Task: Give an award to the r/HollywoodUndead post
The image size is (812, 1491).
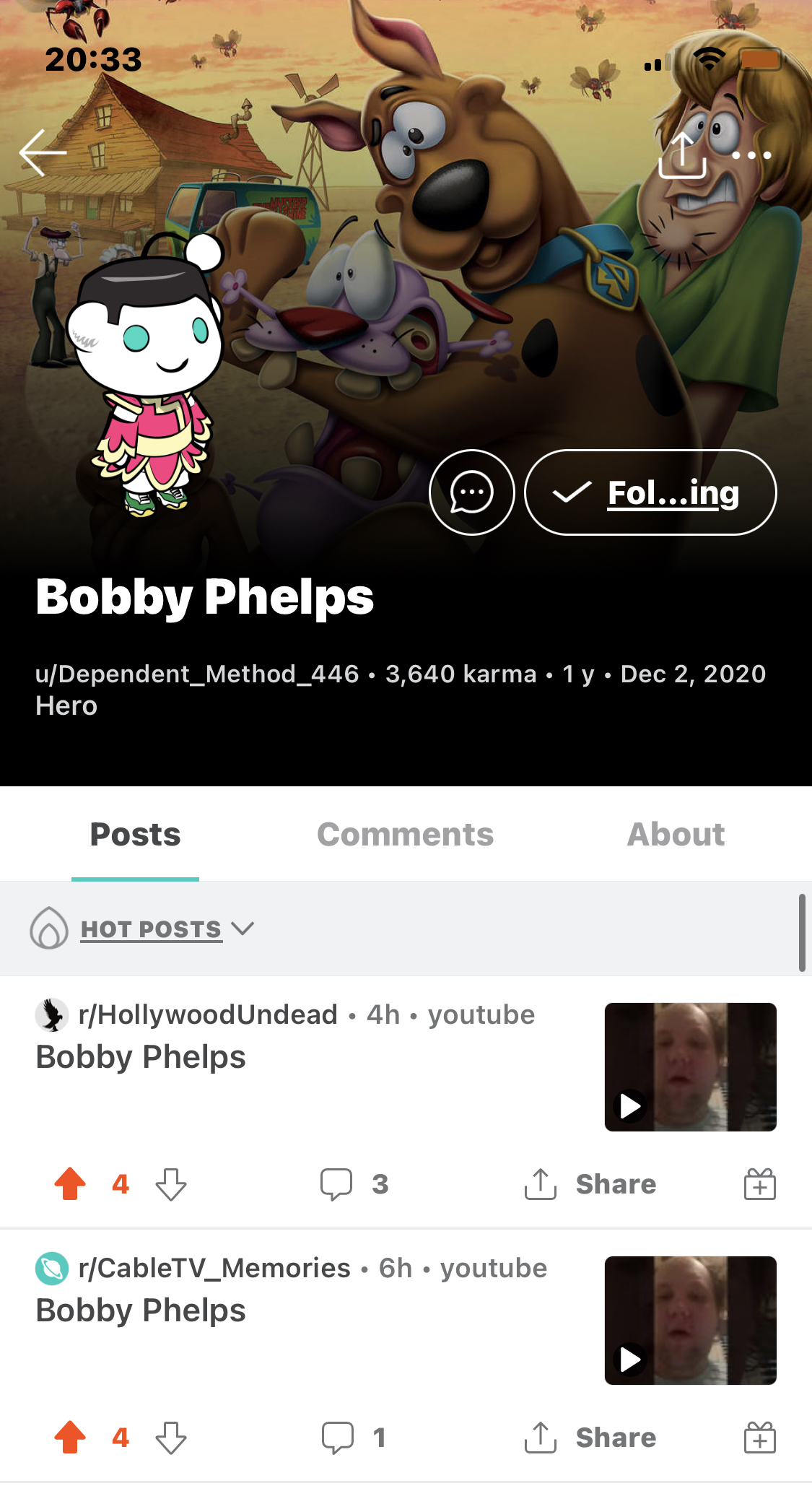Action: tap(760, 1184)
